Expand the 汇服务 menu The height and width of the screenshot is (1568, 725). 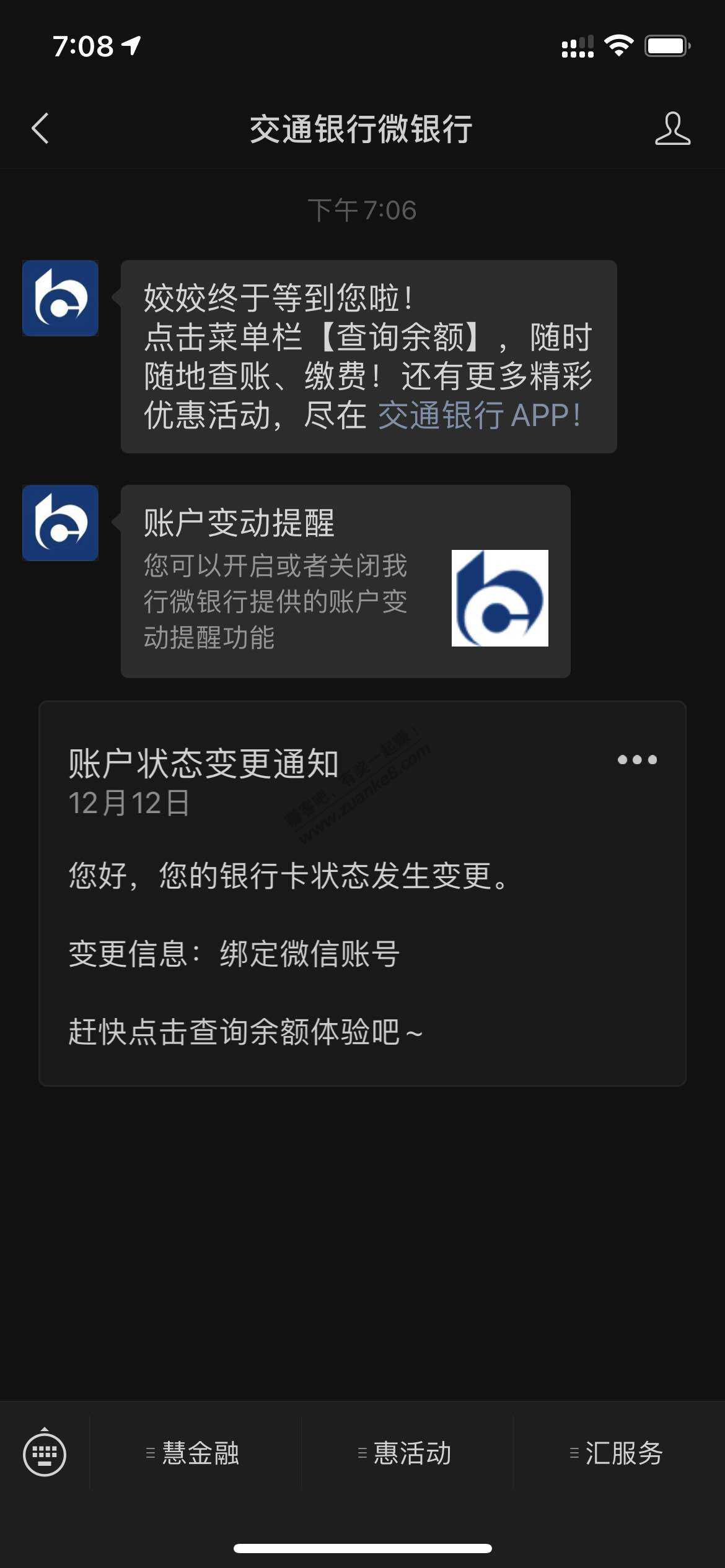click(x=618, y=1453)
